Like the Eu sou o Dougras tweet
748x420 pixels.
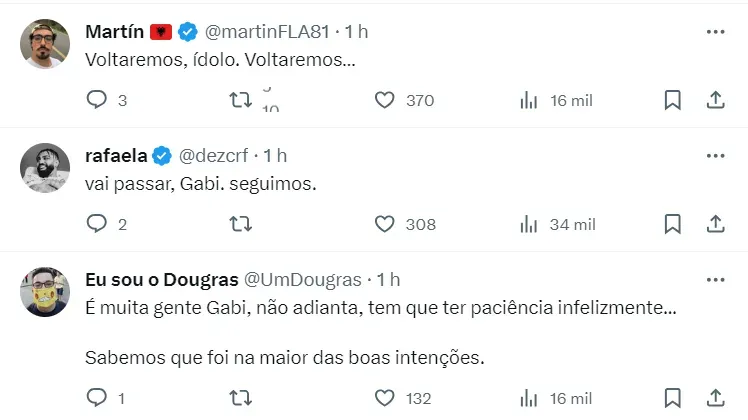[x=385, y=398]
